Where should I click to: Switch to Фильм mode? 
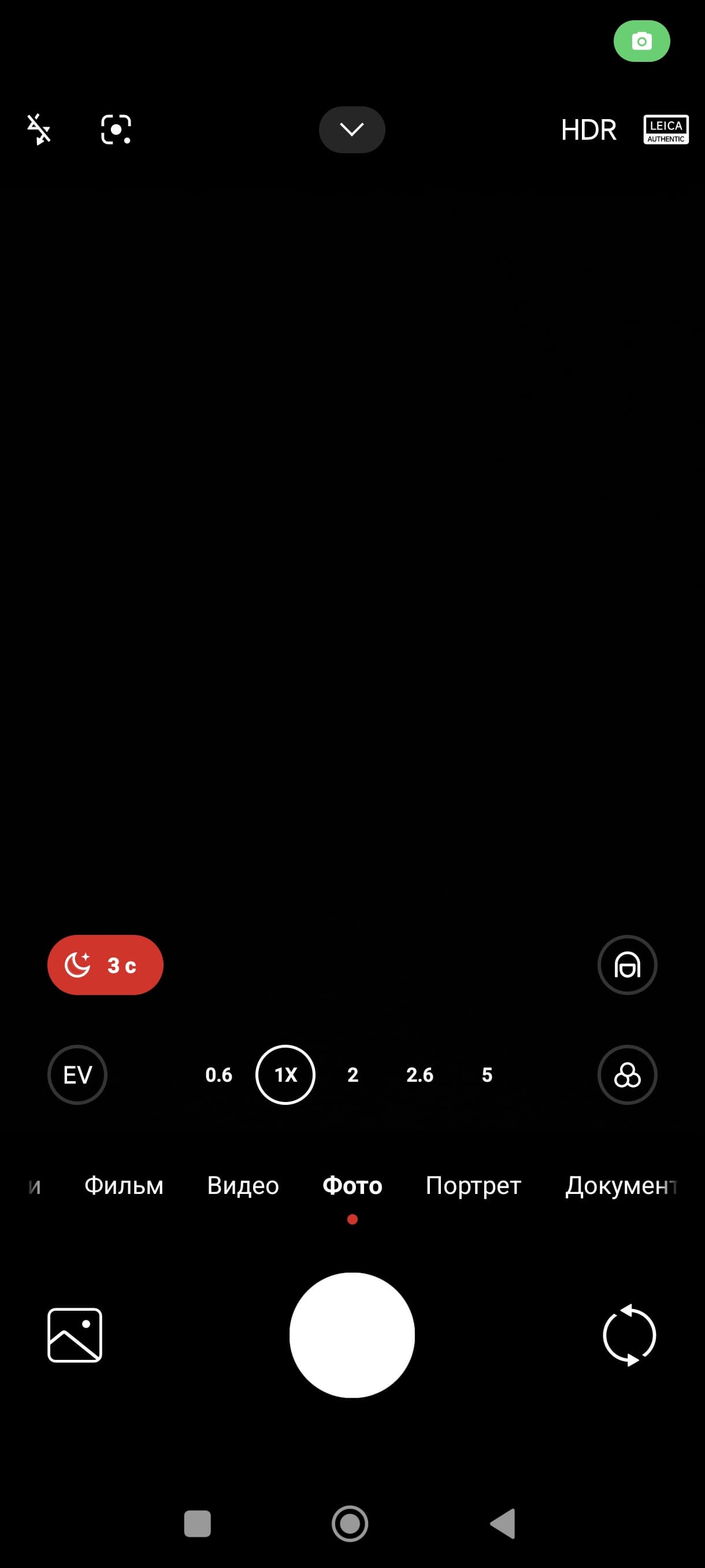(124, 1186)
